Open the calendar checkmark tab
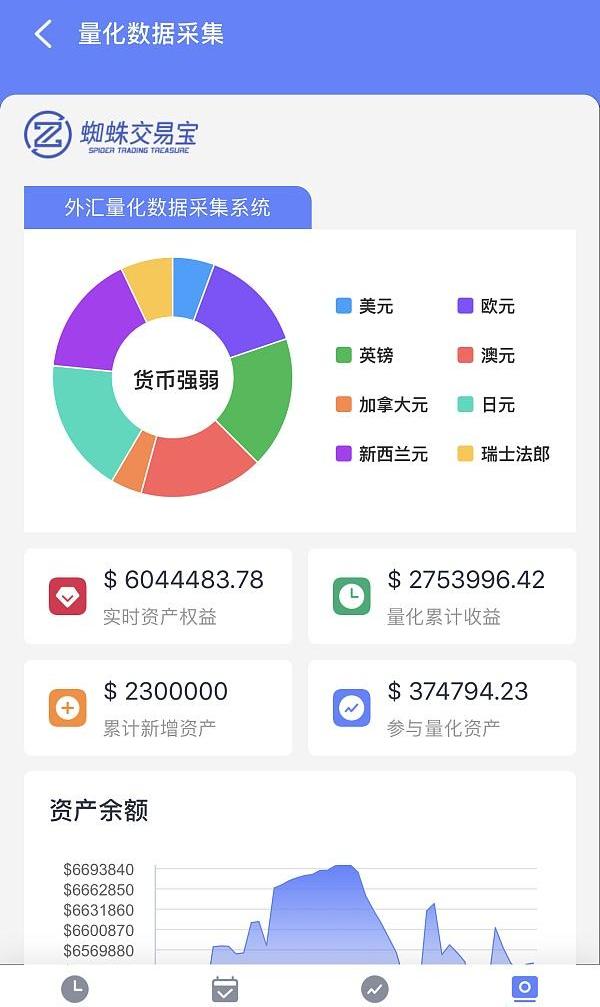Image resolution: width=600 pixels, height=1007 pixels. [225, 988]
